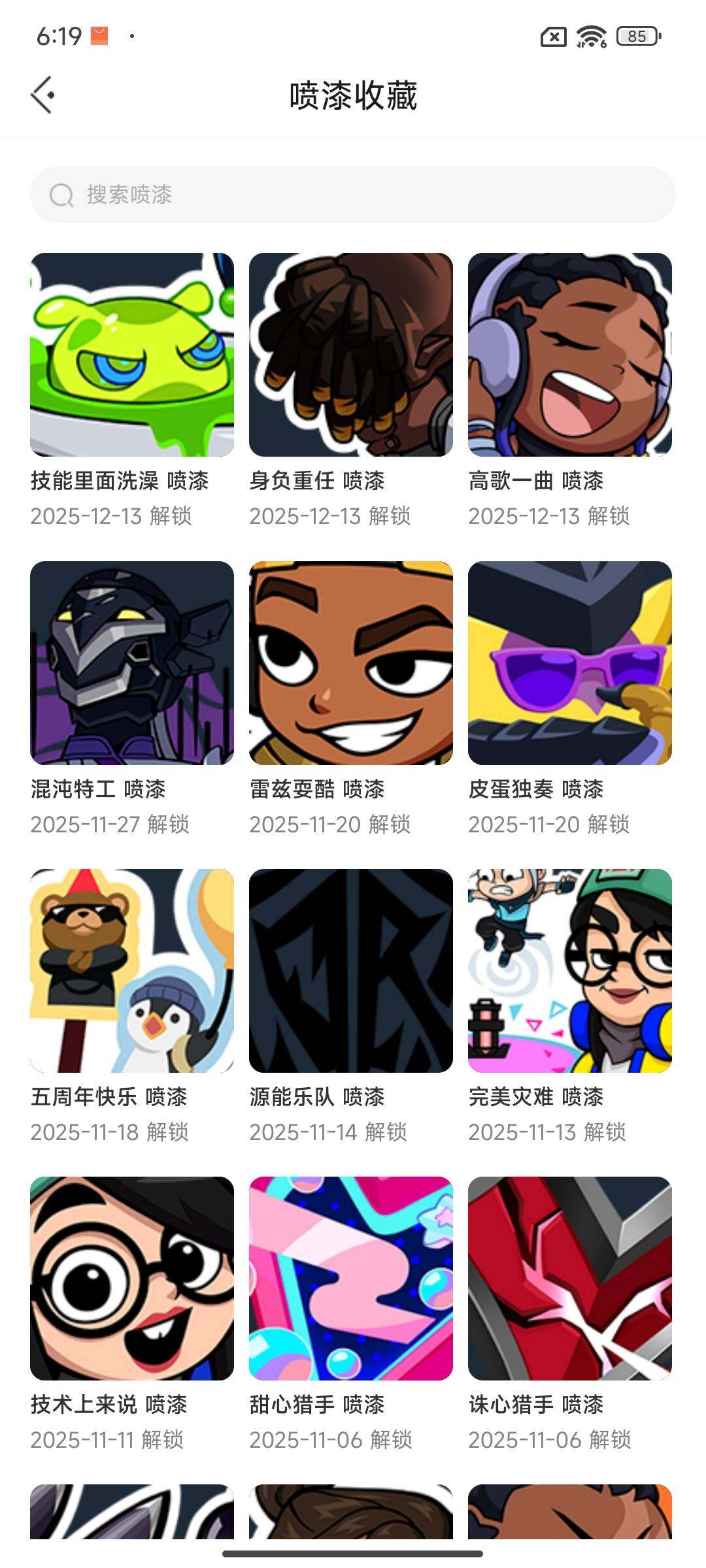View the 身负重任 喷漆 spray
Screen dimensions: 706x1568
[351, 355]
